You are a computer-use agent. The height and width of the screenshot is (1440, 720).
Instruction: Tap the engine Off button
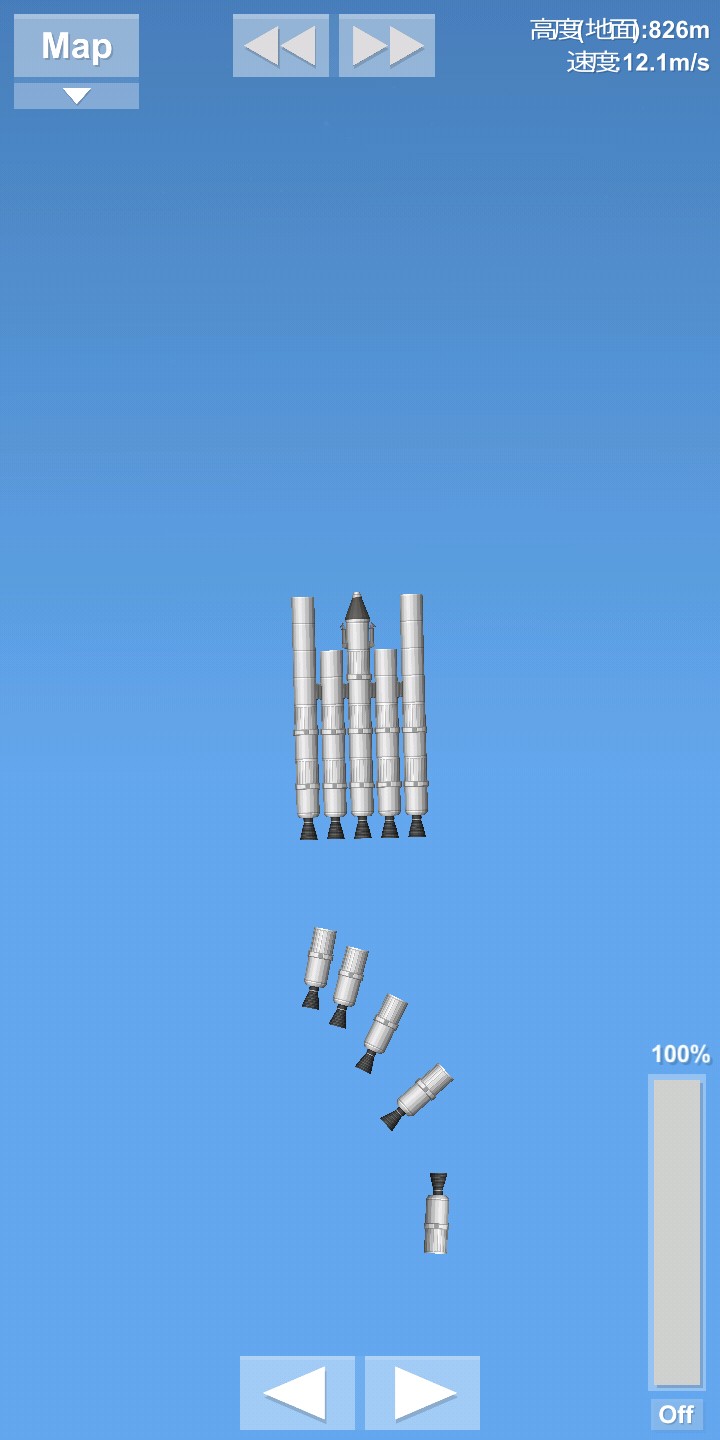point(677,1414)
